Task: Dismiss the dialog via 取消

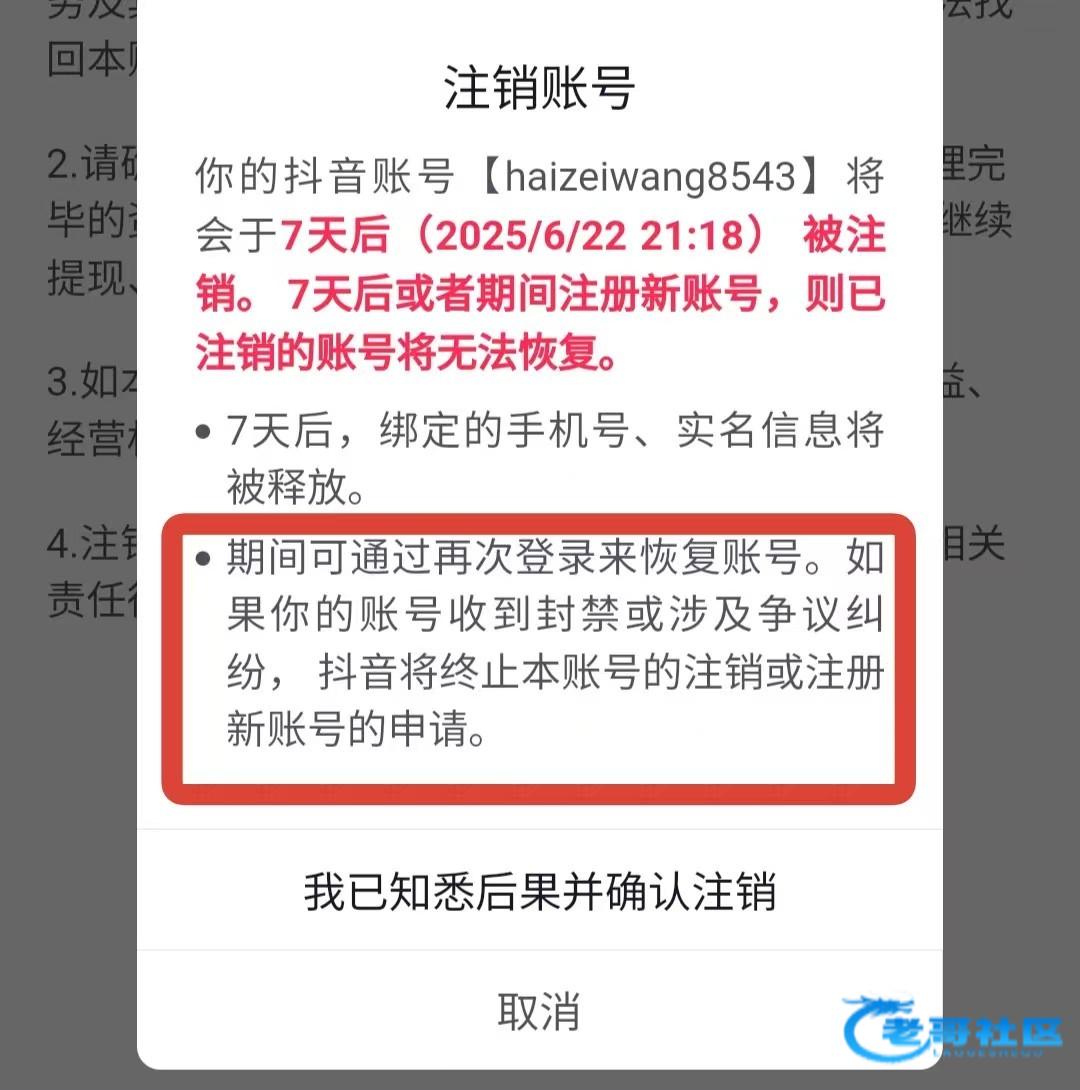Action: pos(540,1011)
